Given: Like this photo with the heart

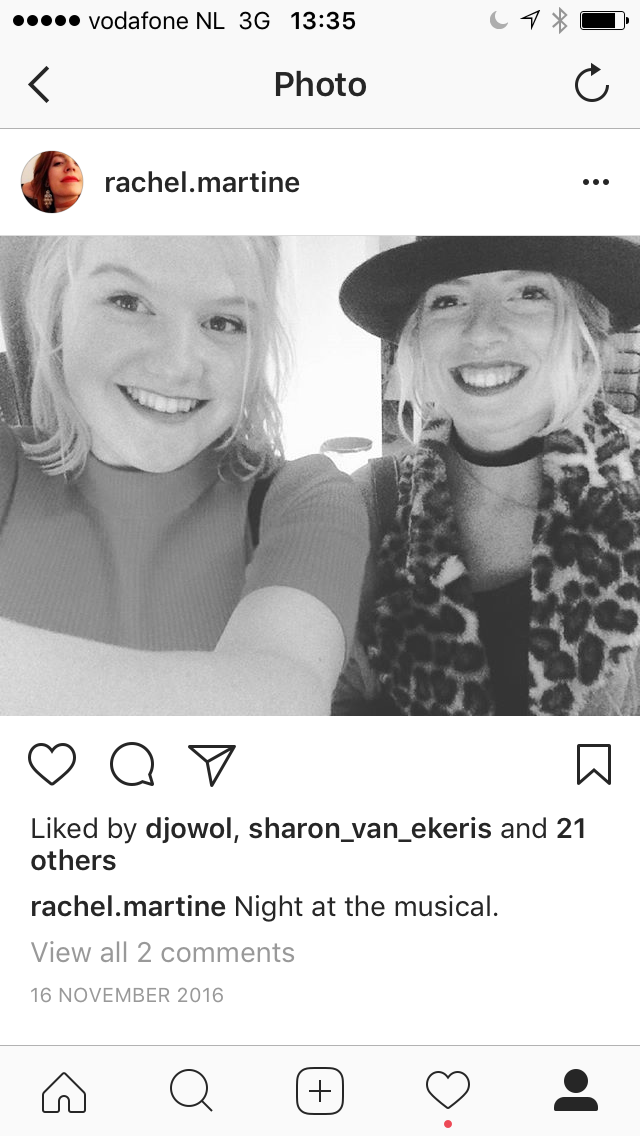Looking at the screenshot, I should pyautogui.click(x=52, y=766).
